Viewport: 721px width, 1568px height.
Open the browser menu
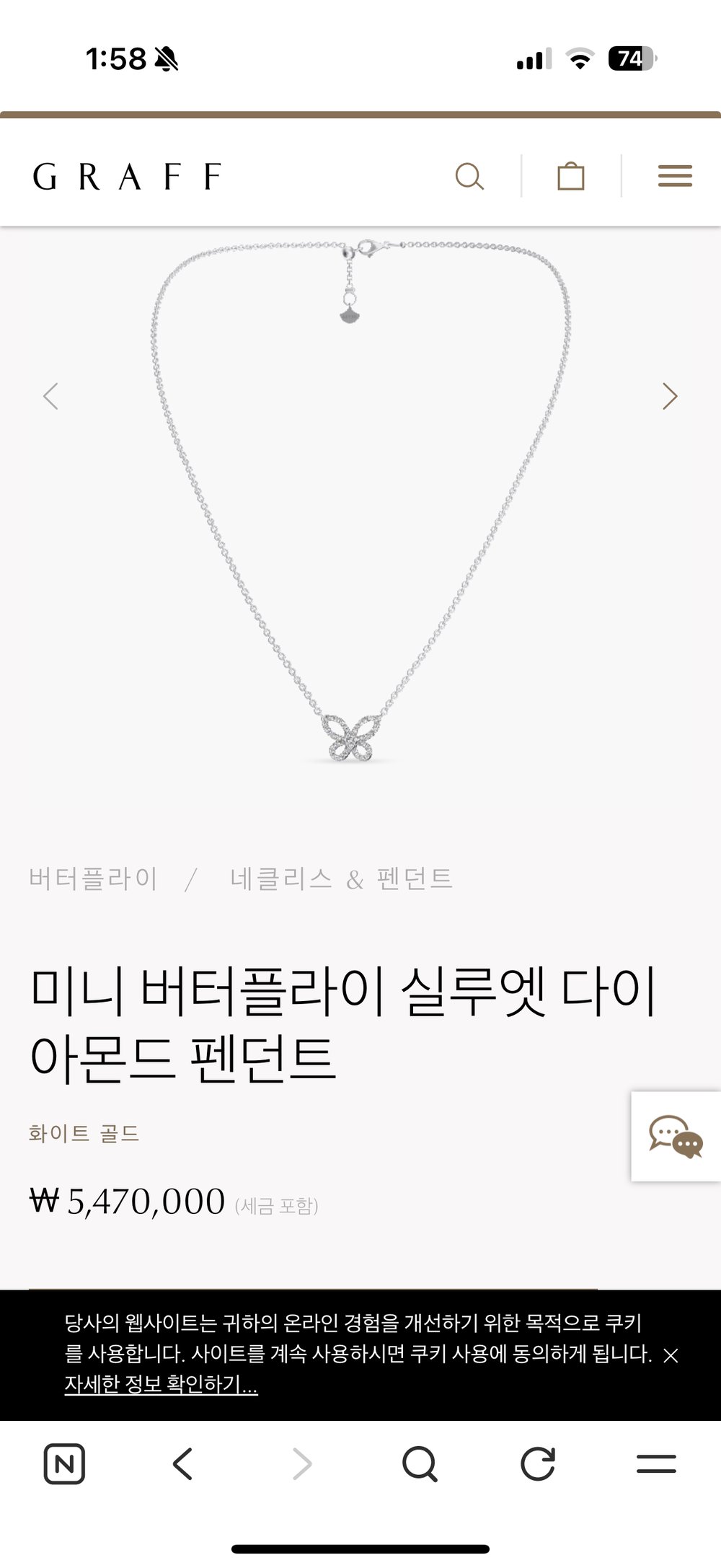[656, 1464]
